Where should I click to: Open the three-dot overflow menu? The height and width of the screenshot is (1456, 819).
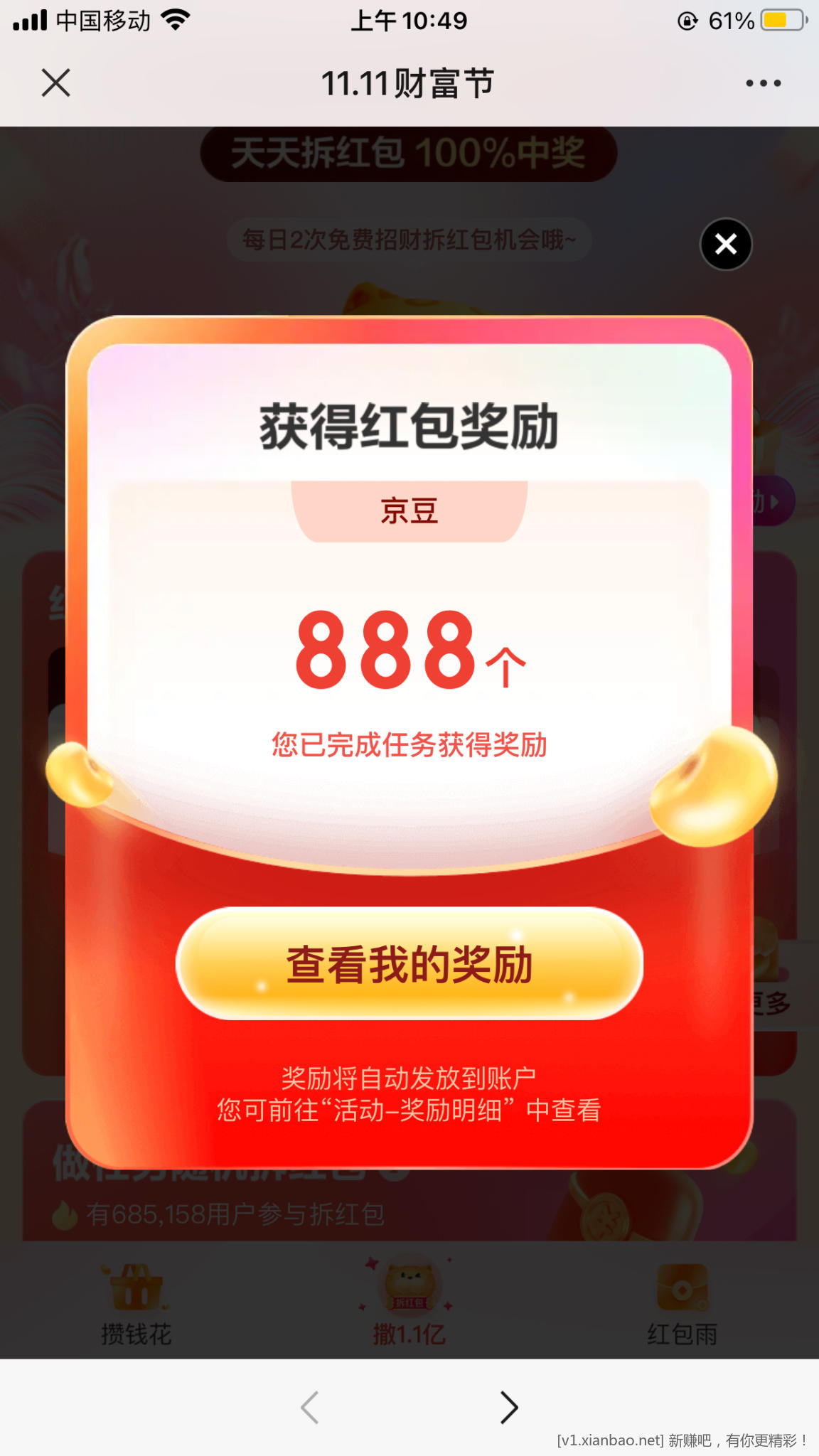pos(763,84)
